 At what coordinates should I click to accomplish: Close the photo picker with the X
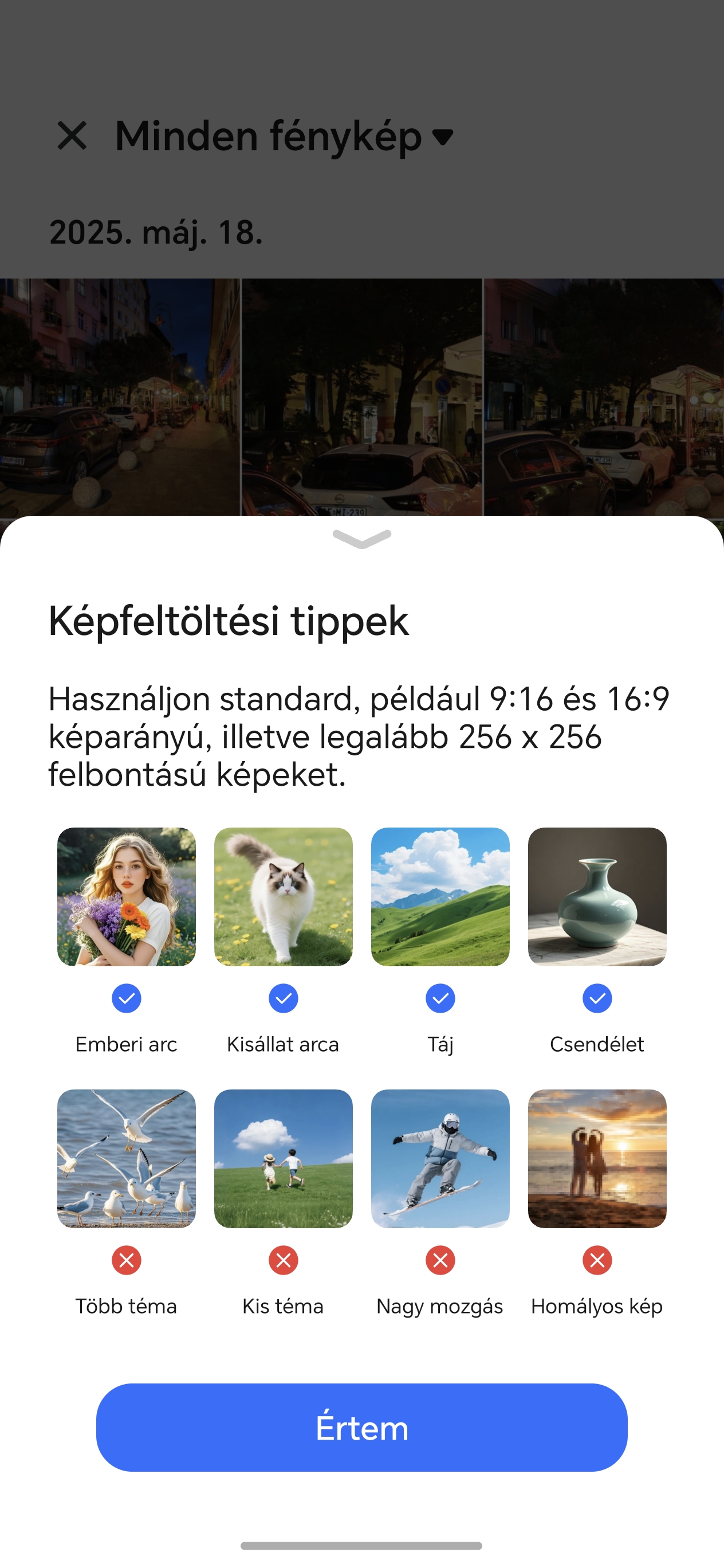click(x=72, y=135)
